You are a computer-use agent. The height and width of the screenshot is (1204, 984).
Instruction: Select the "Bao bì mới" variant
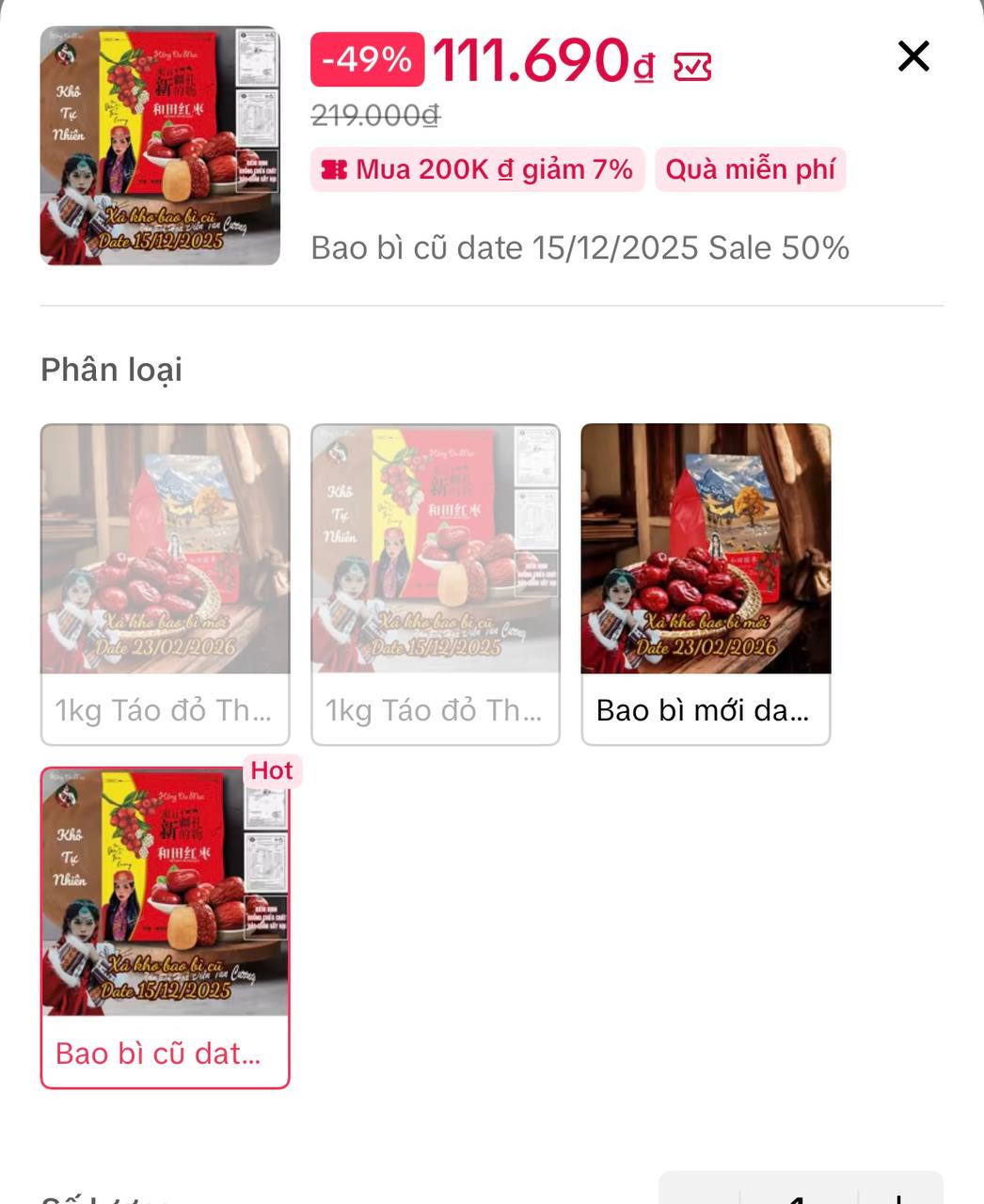tap(706, 583)
